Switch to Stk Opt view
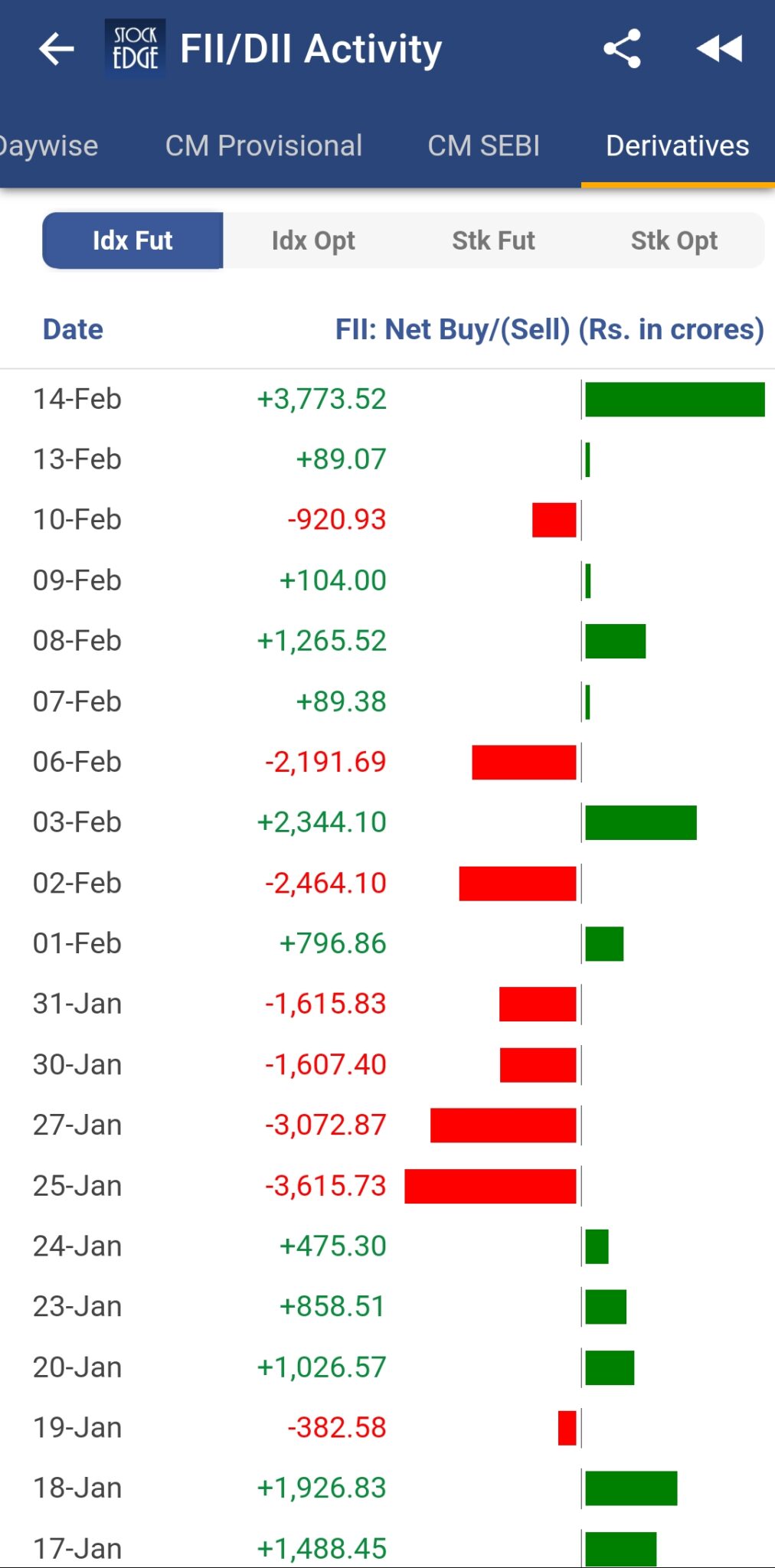The width and height of the screenshot is (775, 1568). coord(675,240)
